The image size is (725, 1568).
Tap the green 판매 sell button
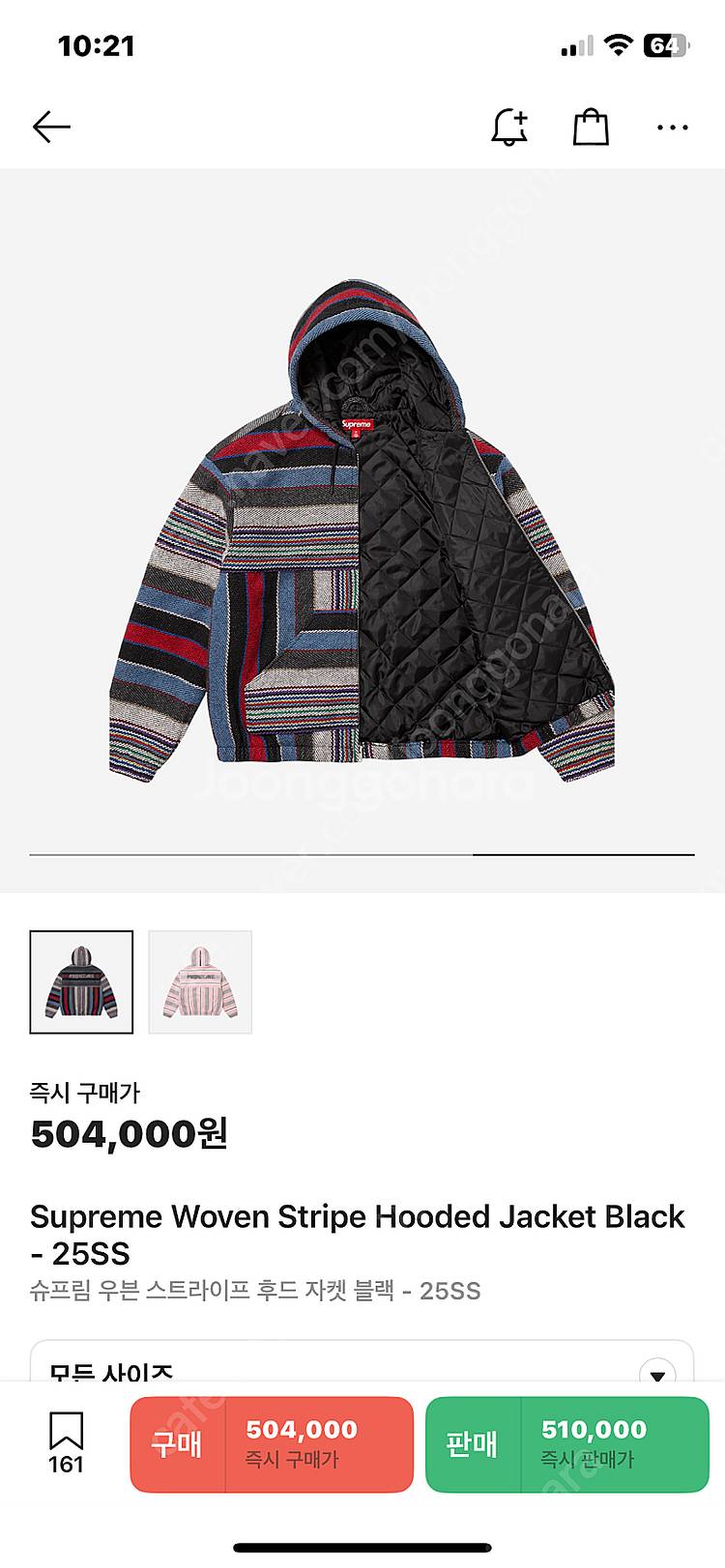(x=566, y=1444)
